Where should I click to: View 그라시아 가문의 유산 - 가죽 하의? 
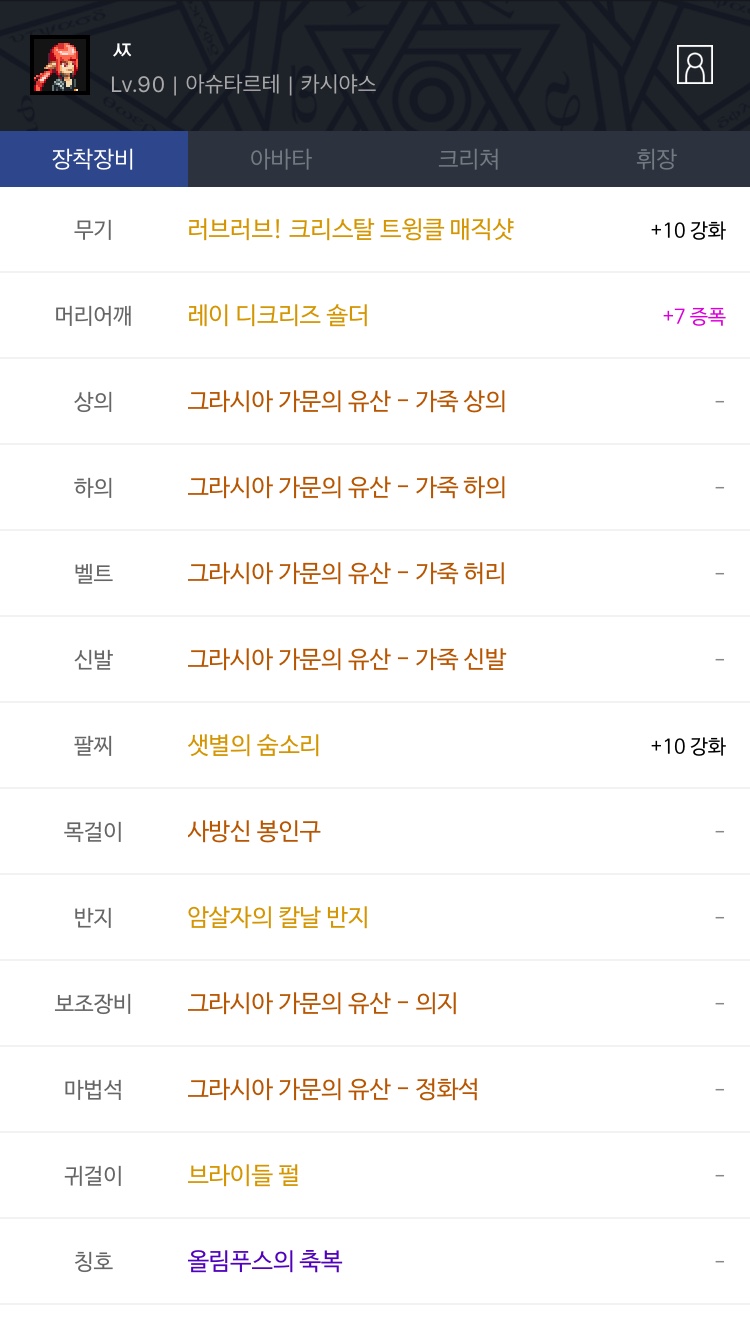(x=346, y=488)
